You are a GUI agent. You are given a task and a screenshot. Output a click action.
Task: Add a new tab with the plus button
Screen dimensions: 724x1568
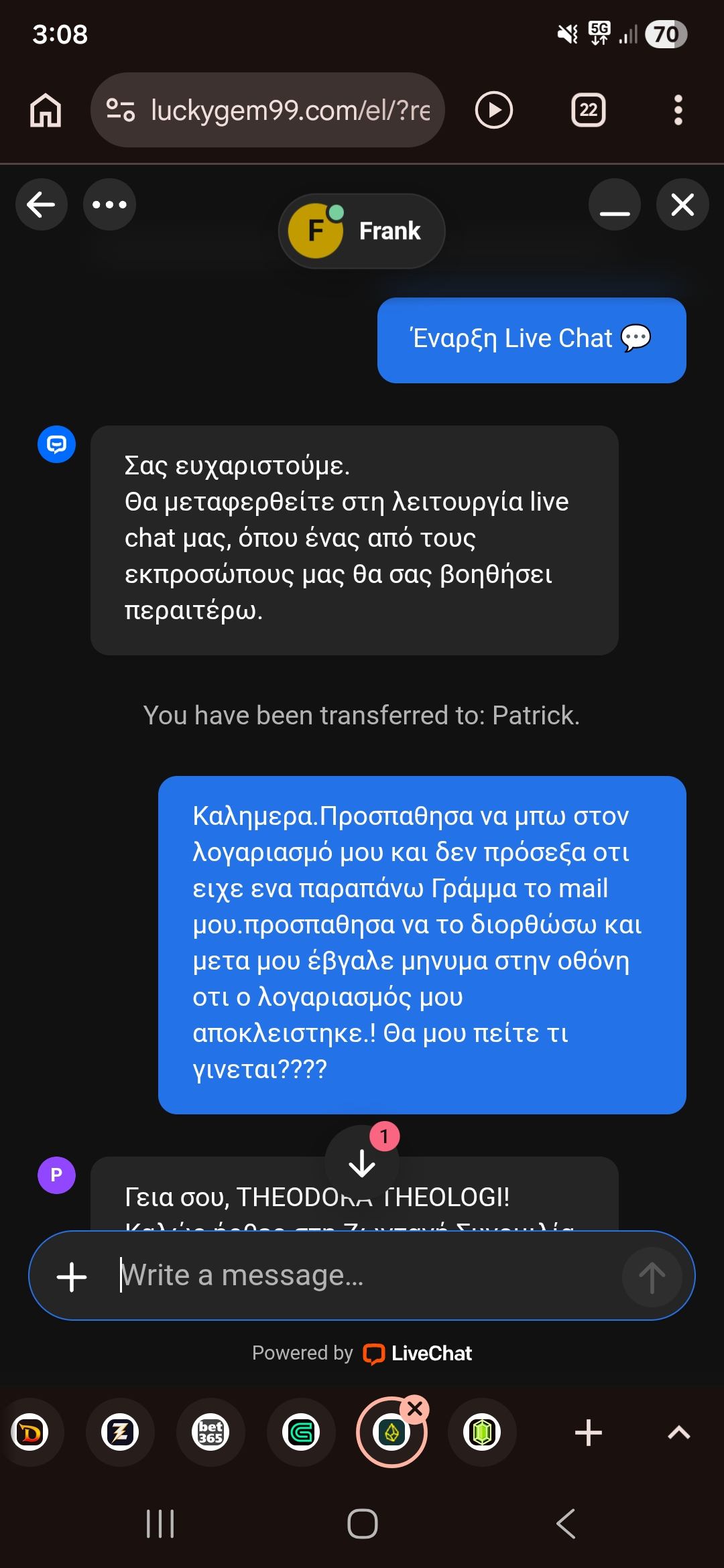pyautogui.click(x=589, y=1433)
